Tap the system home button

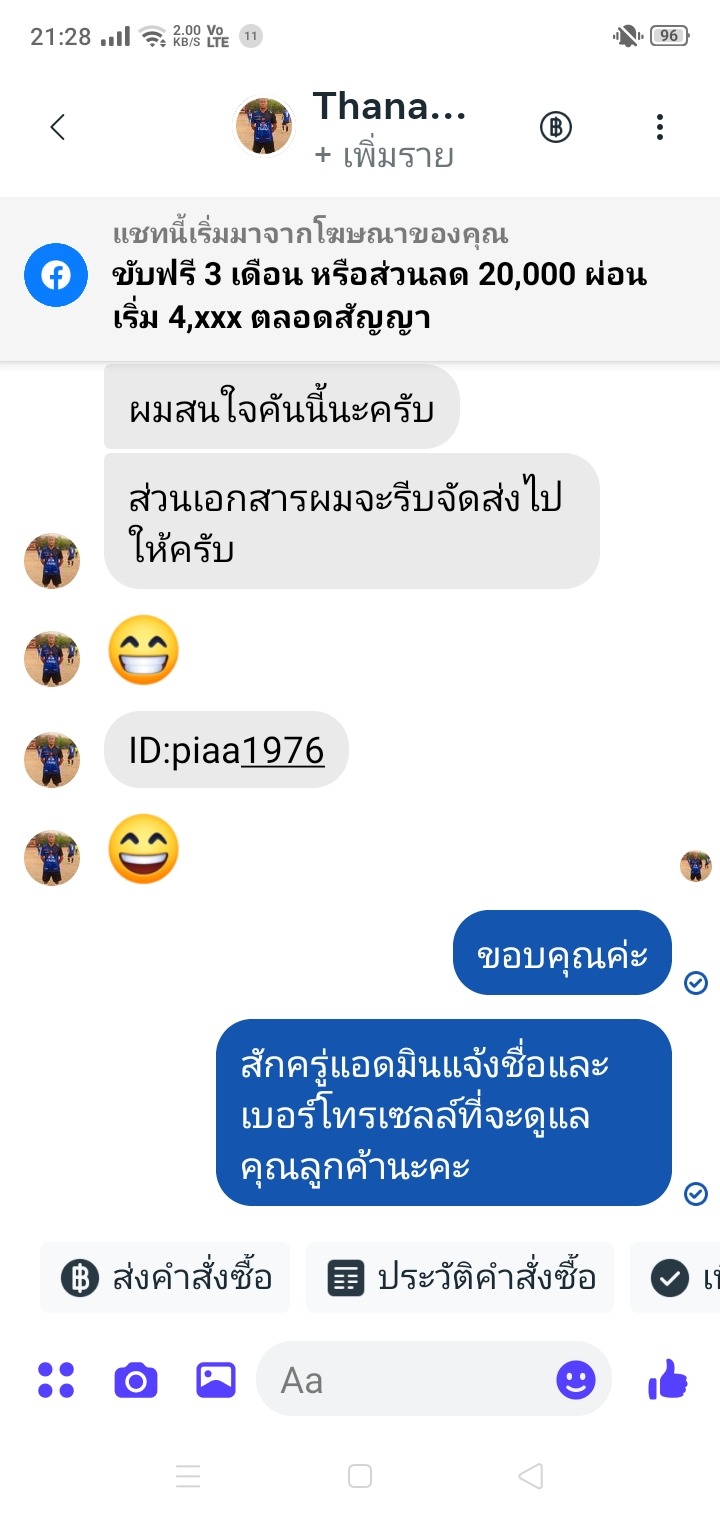360,1476
